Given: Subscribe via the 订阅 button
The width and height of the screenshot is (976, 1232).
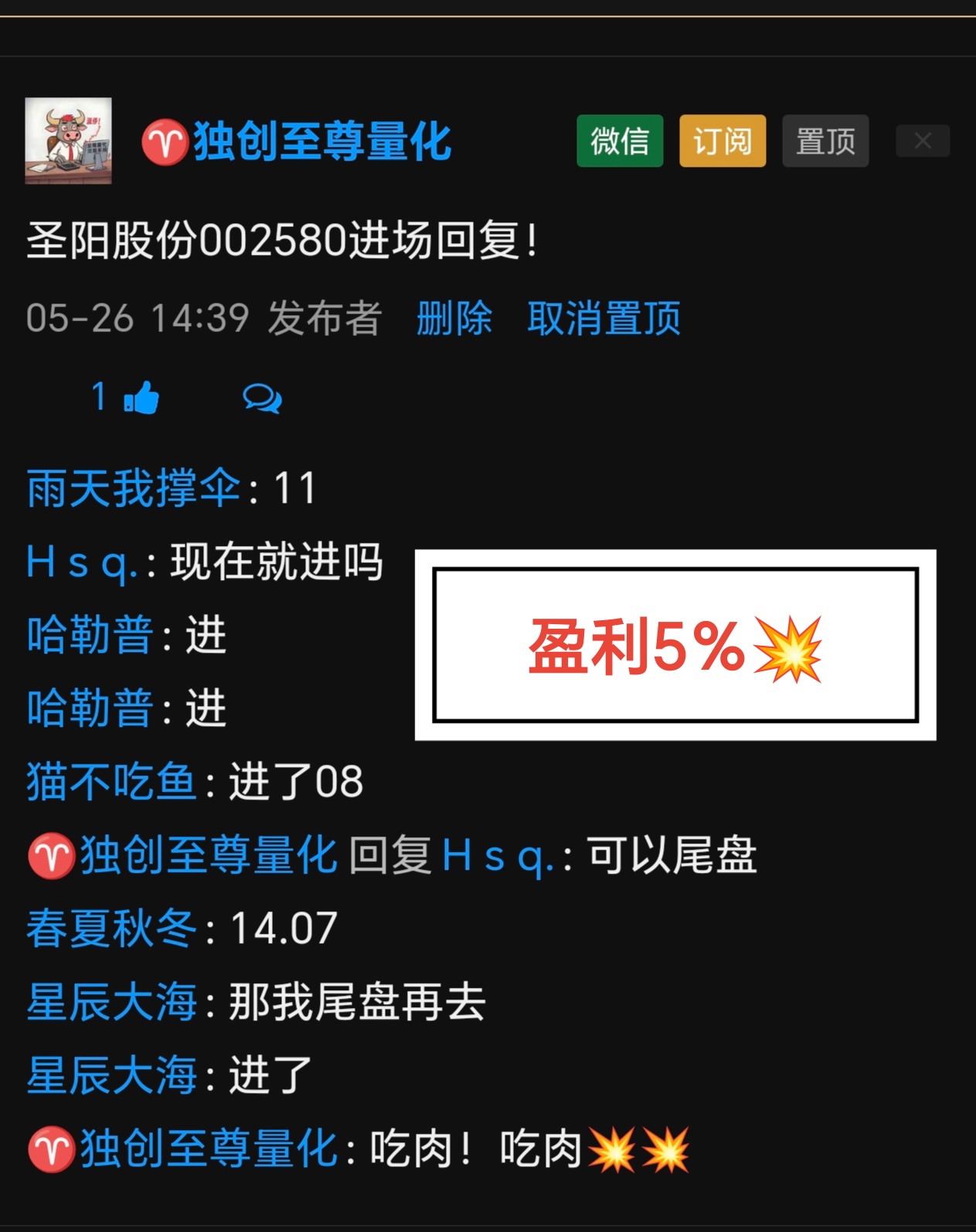Looking at the screenshot, I should 723,141.
